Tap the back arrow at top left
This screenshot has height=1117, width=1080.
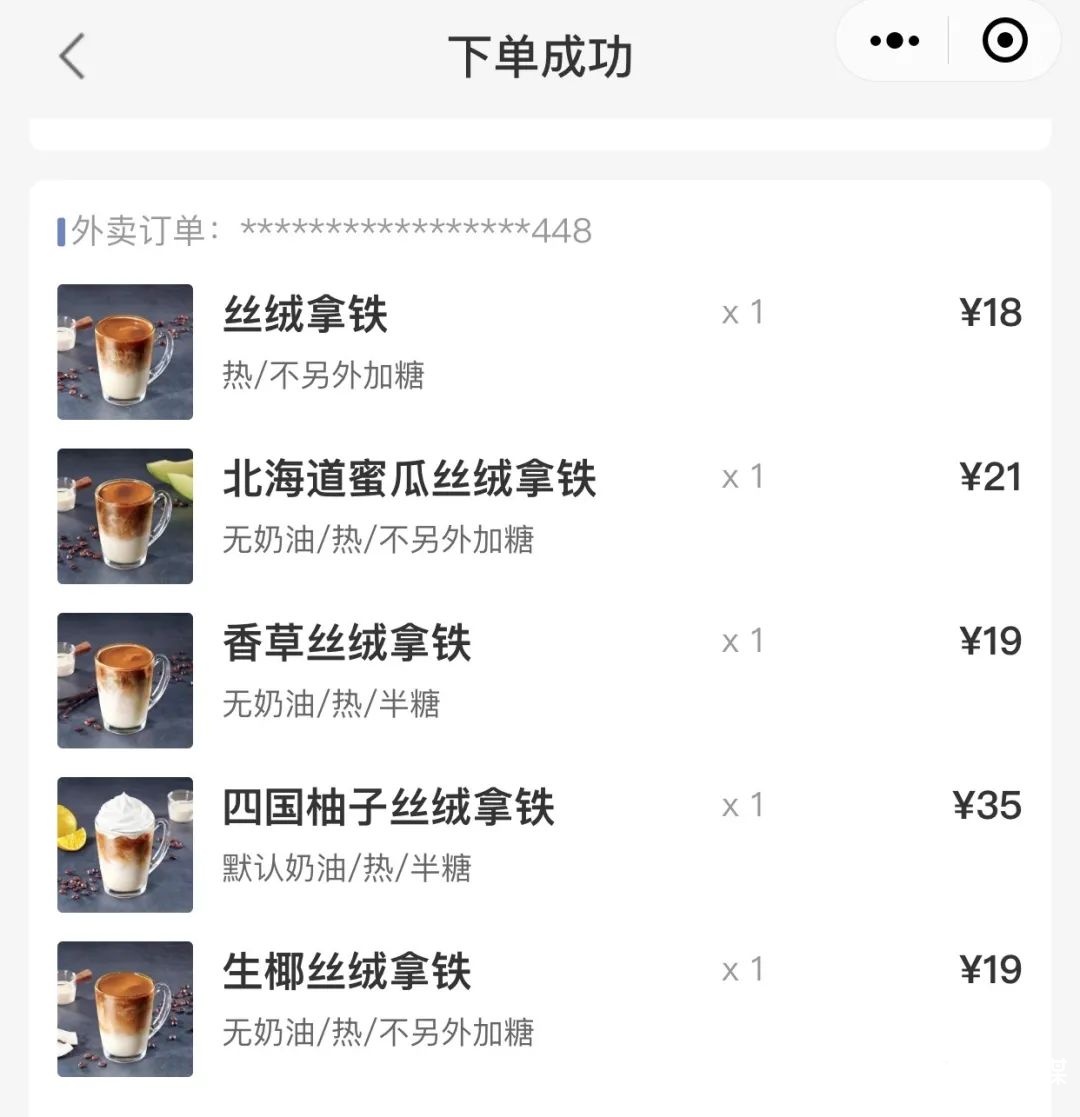pos(70,55)
